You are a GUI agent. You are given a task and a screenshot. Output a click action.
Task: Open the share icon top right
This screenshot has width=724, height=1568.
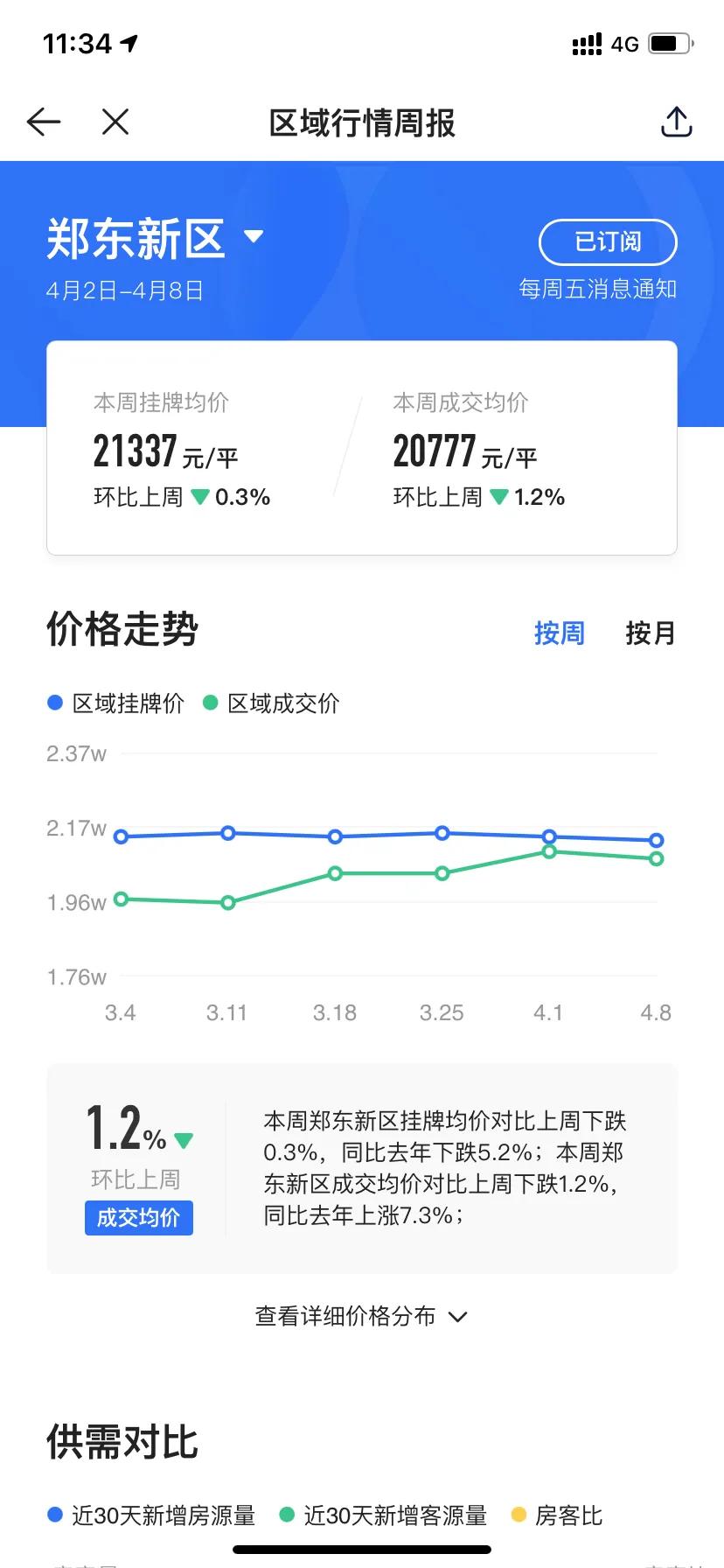pos(676,122)
